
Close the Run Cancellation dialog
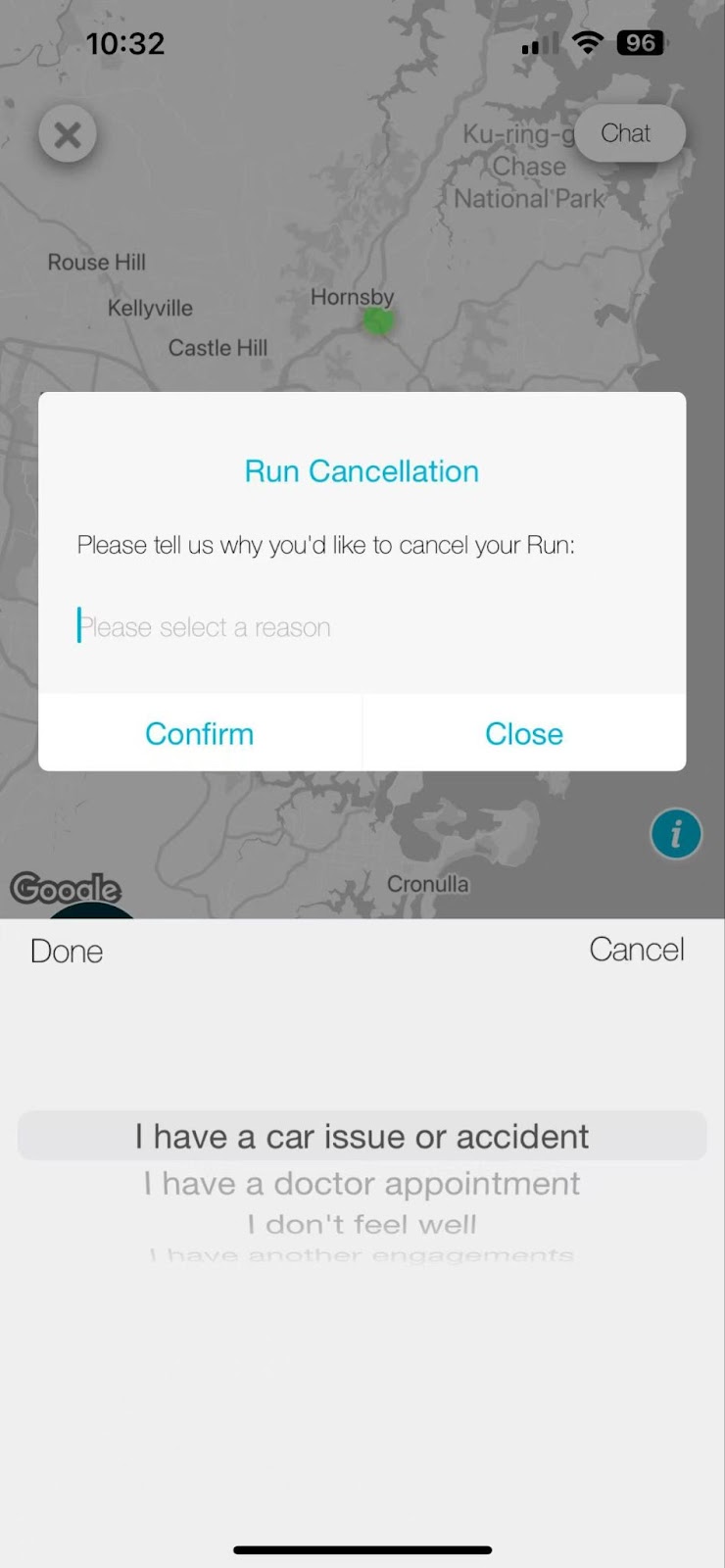[x=524, y=734]
